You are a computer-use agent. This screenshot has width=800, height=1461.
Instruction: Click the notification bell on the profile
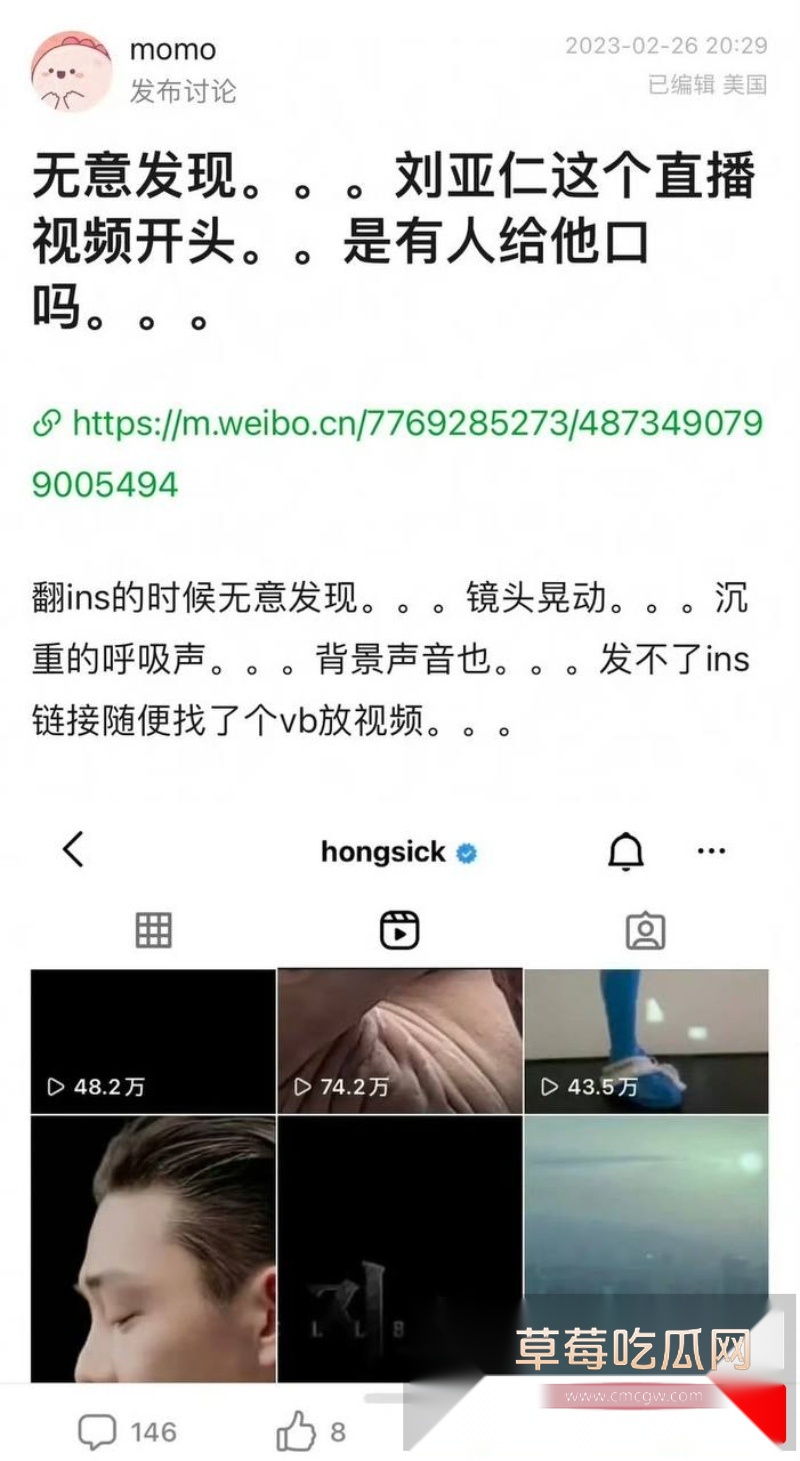pyautogui.click(x=626, y=849)
